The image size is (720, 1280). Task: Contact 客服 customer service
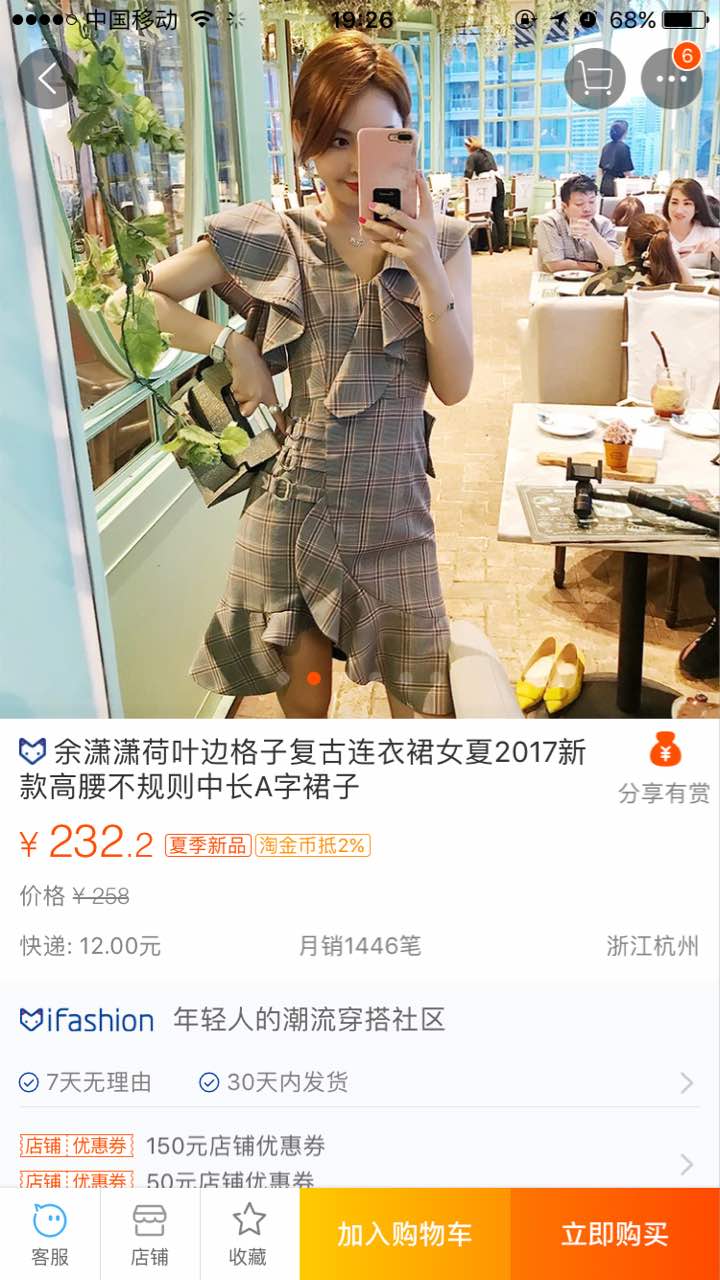point(50,1234)
